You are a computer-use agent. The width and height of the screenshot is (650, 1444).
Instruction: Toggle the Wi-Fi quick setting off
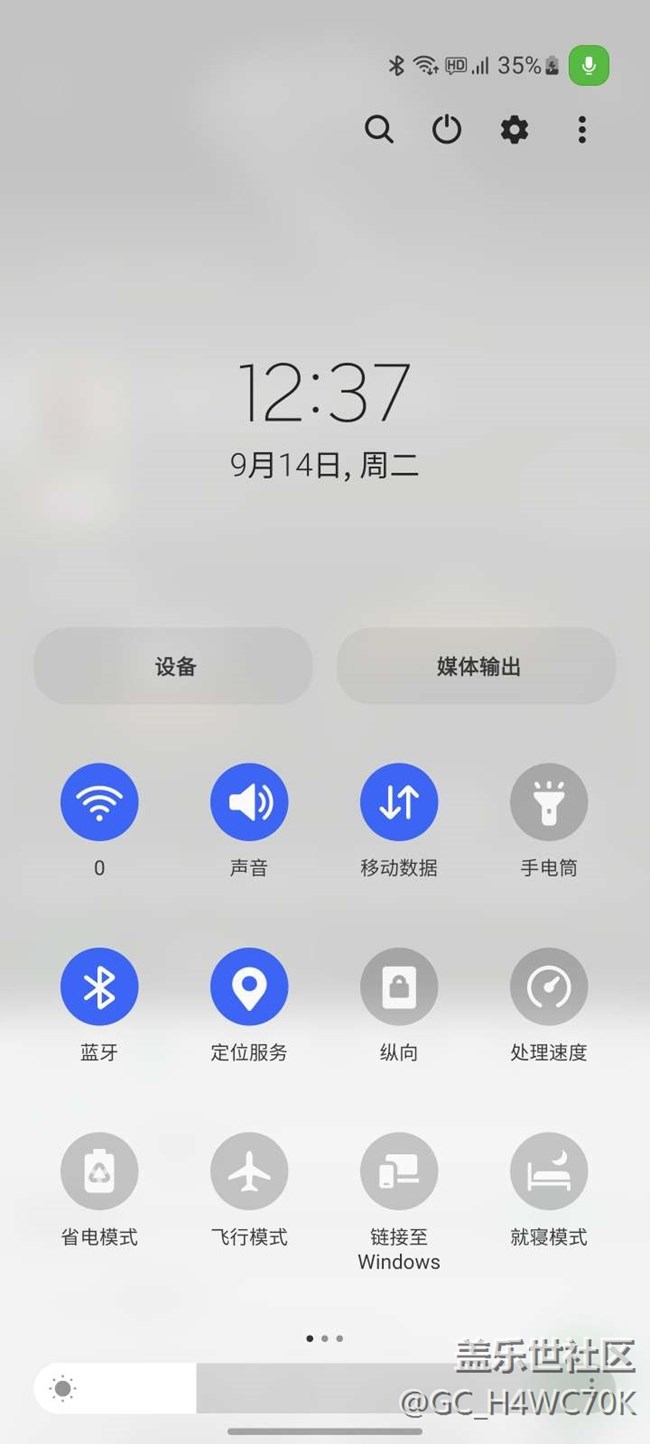pyautogui.click(x=99, y=802)
